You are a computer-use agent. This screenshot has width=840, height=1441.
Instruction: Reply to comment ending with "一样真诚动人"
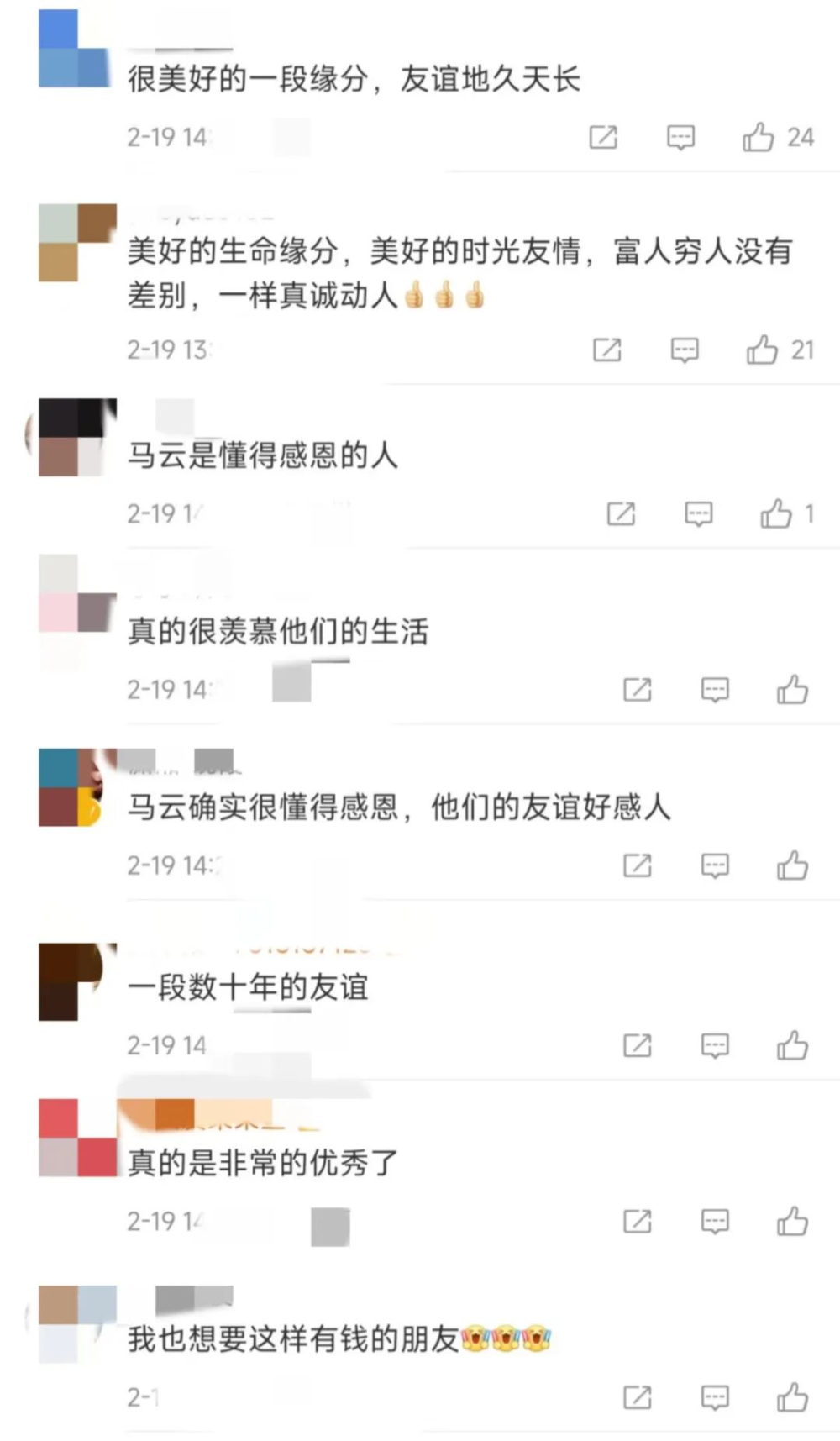[x=685, y=350]
